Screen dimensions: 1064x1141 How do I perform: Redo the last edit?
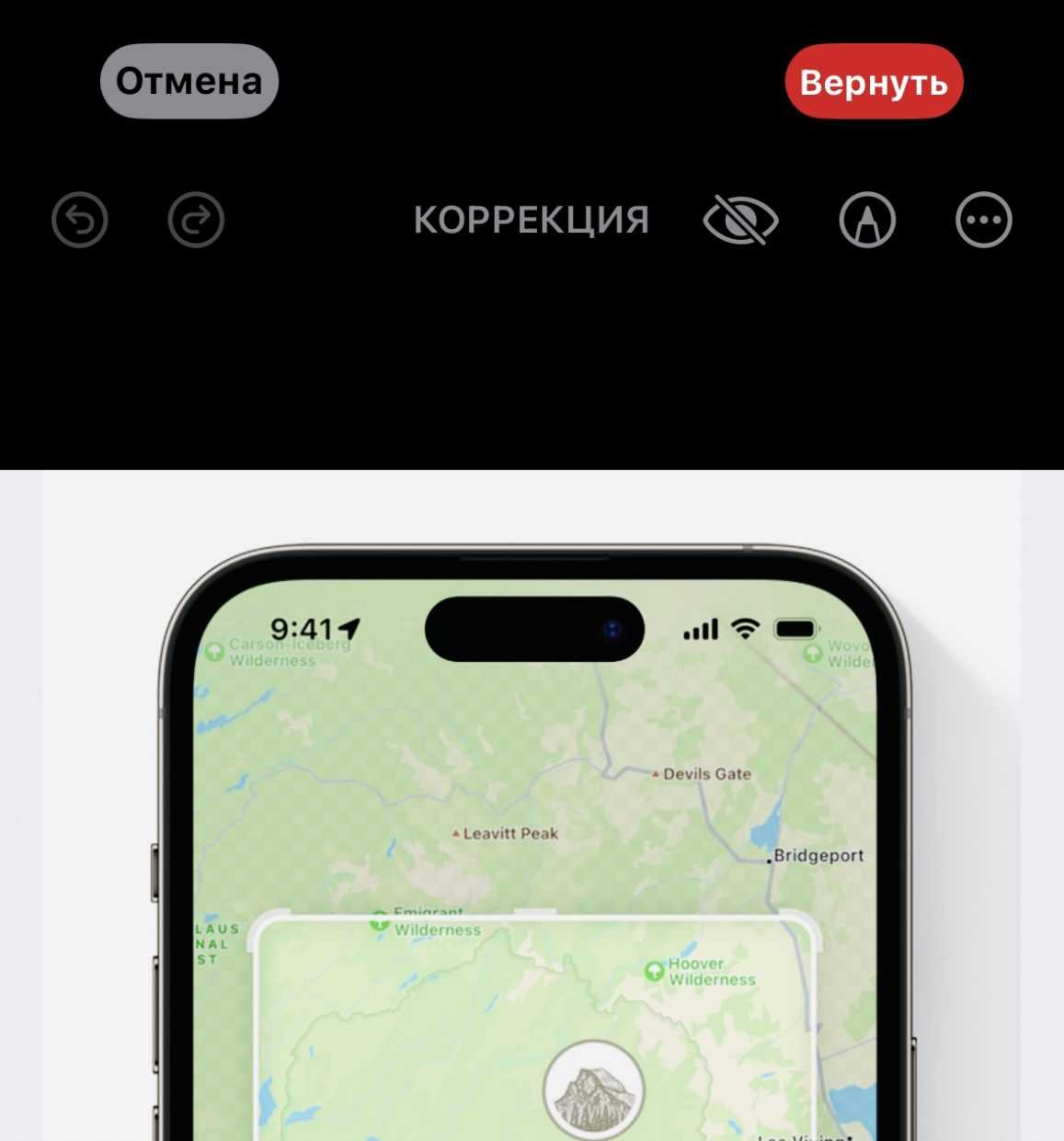(196, 220)
